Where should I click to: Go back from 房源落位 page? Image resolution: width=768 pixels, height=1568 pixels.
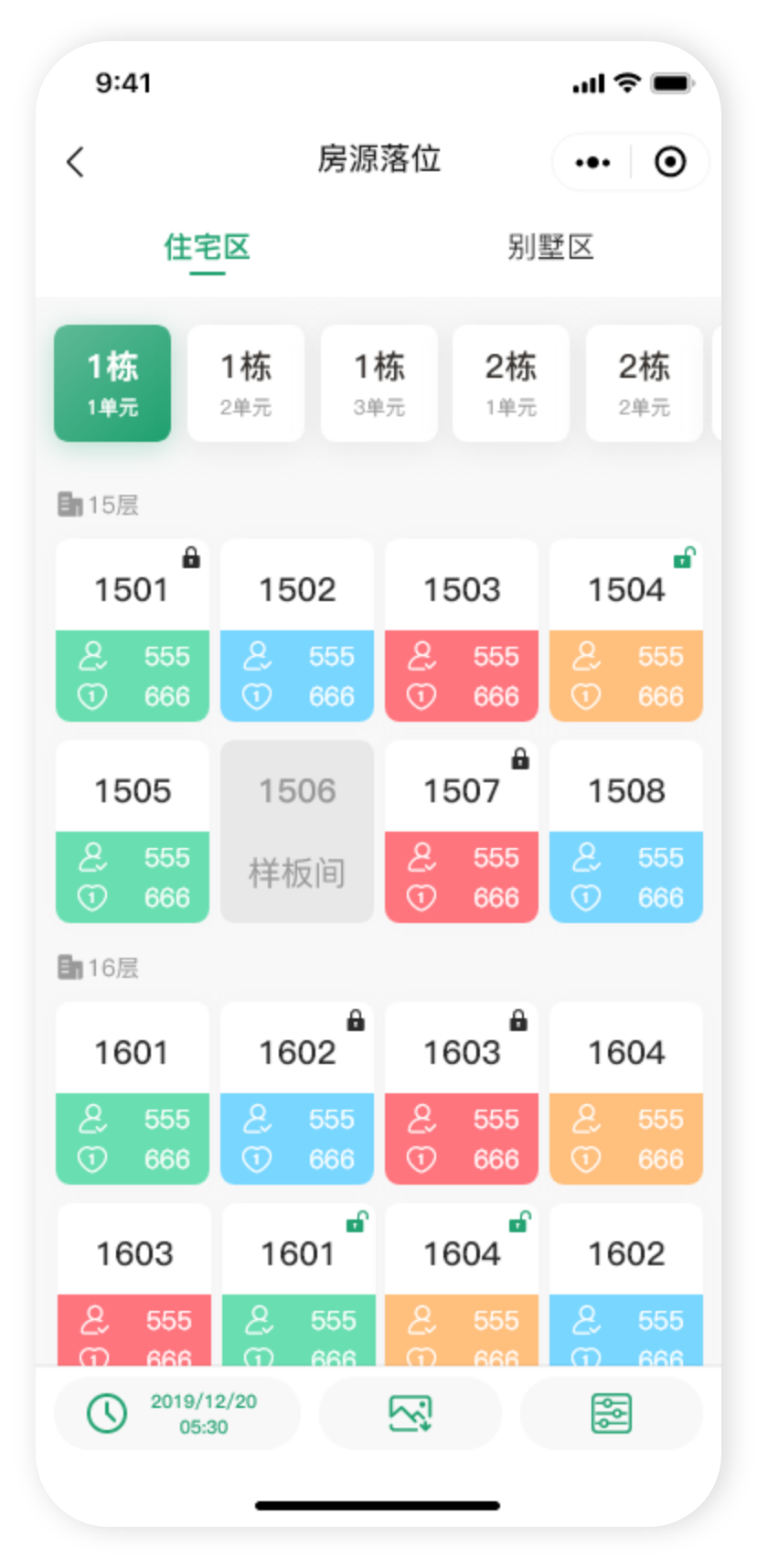76,162
